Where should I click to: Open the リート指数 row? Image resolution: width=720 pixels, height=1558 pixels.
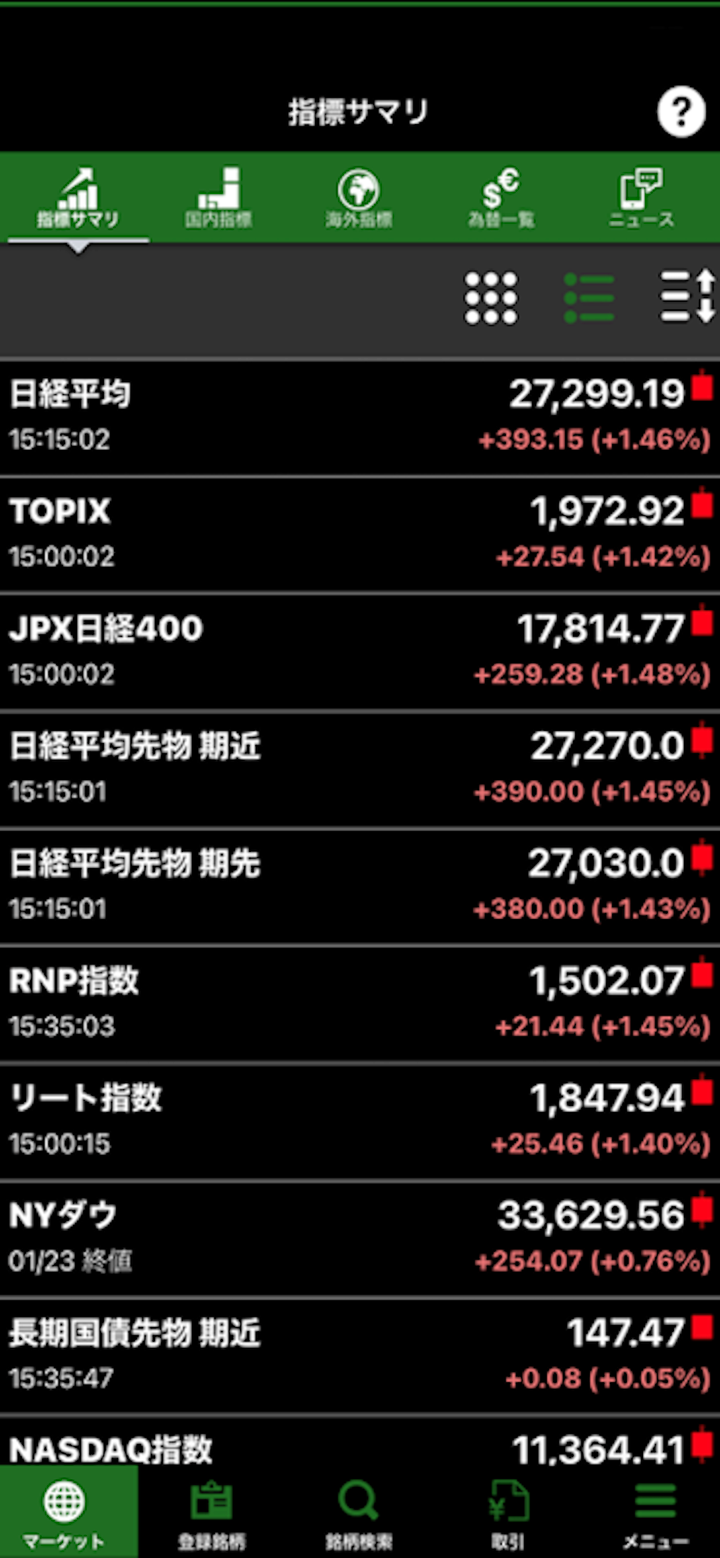pyautogui.click(x=360, y=1120)
